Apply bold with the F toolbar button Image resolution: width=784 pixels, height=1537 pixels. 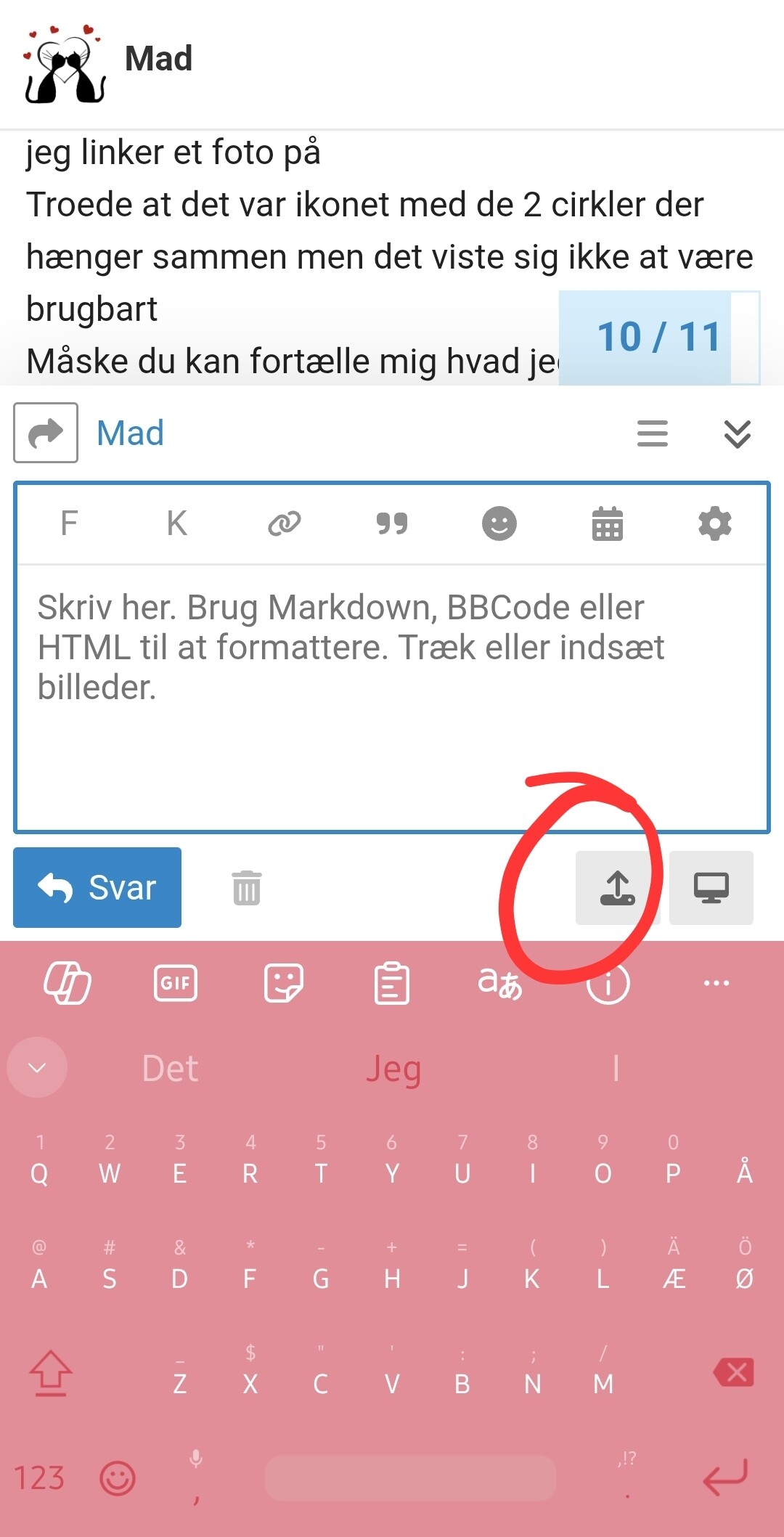pos(69,523)
